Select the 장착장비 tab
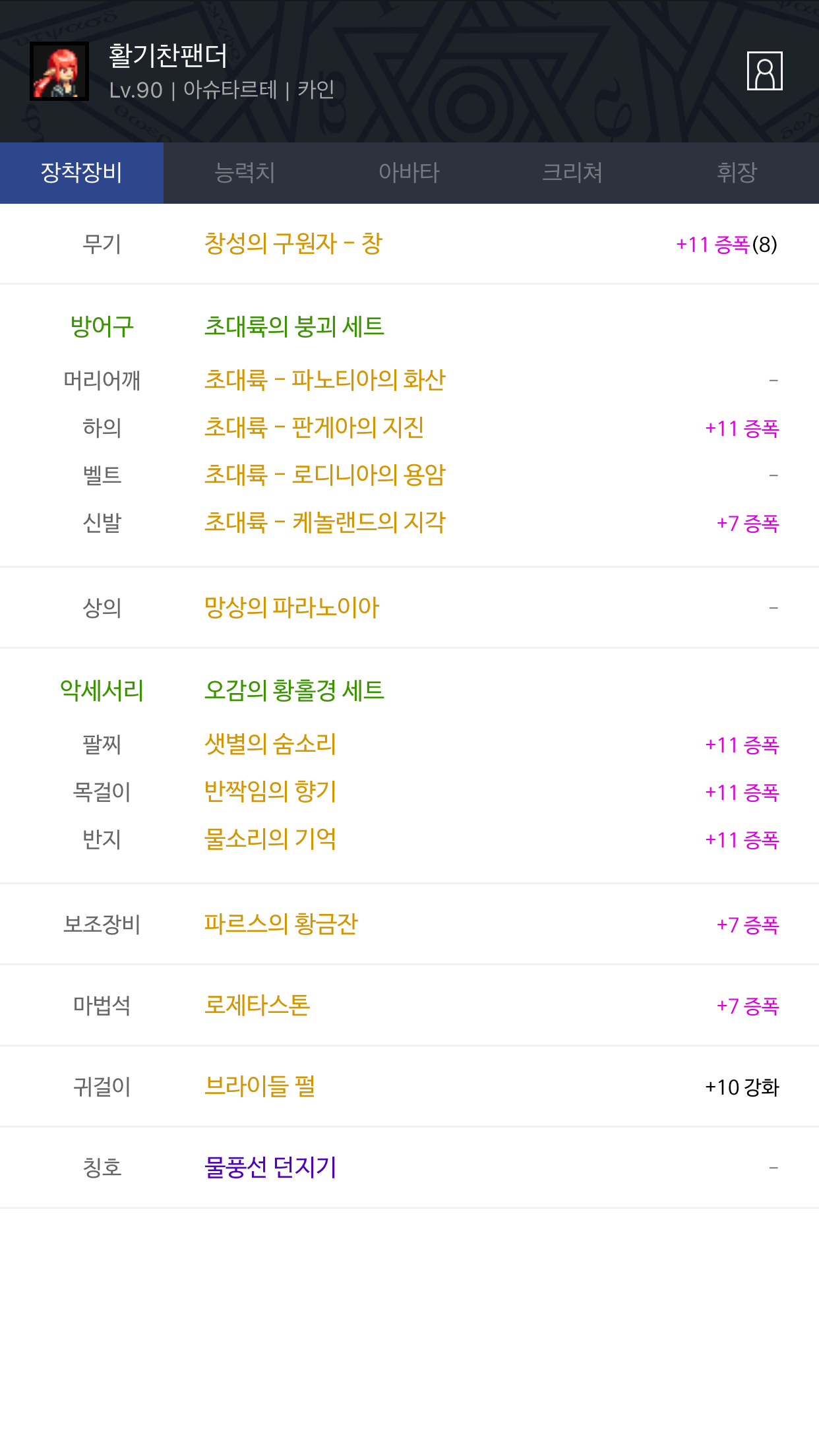Image resolution: width=819 pixels, height=1456 pixels. (x=82, y=173)
